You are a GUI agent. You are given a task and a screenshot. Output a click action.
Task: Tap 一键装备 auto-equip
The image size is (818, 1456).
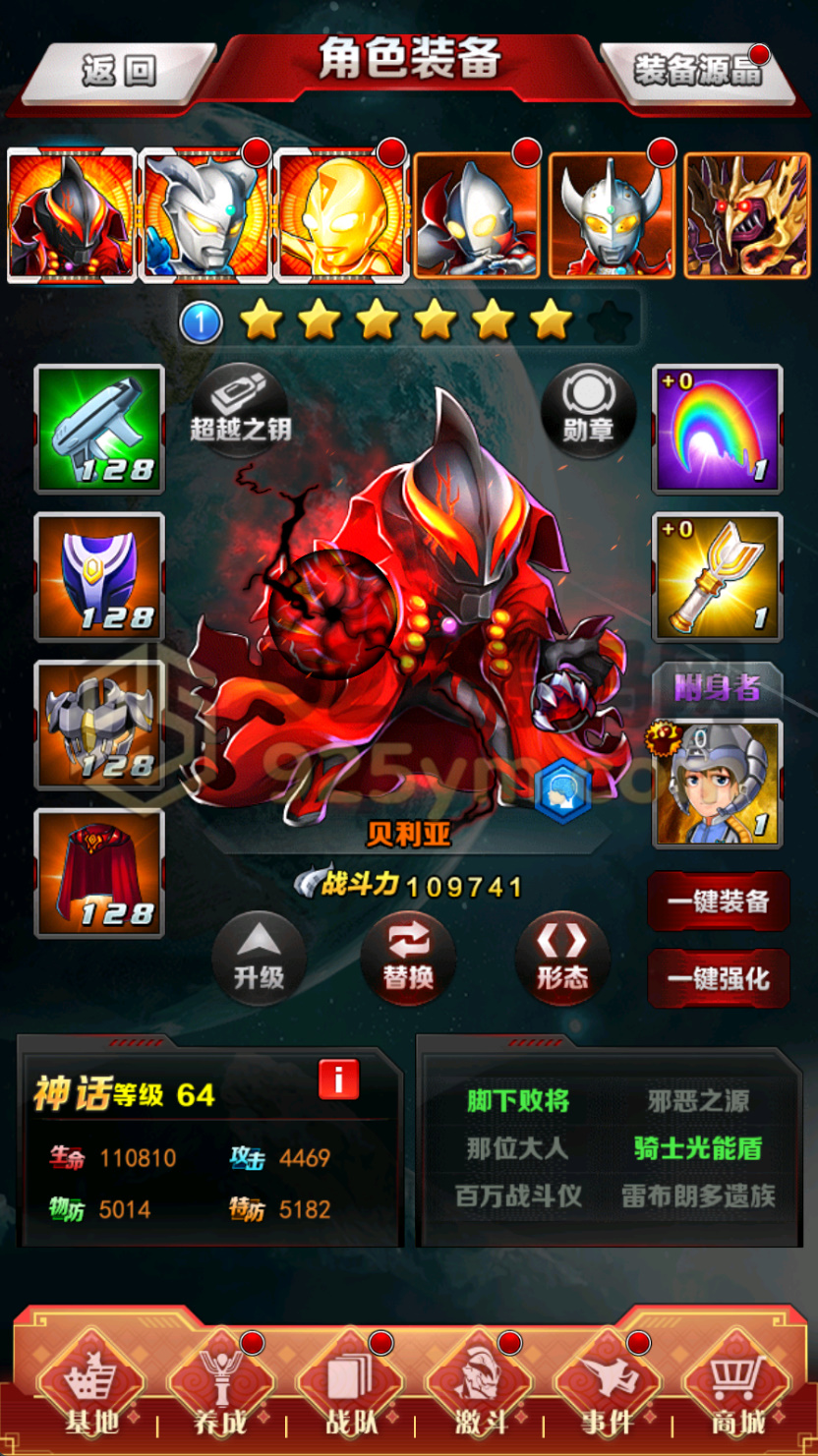pos(719,902)
